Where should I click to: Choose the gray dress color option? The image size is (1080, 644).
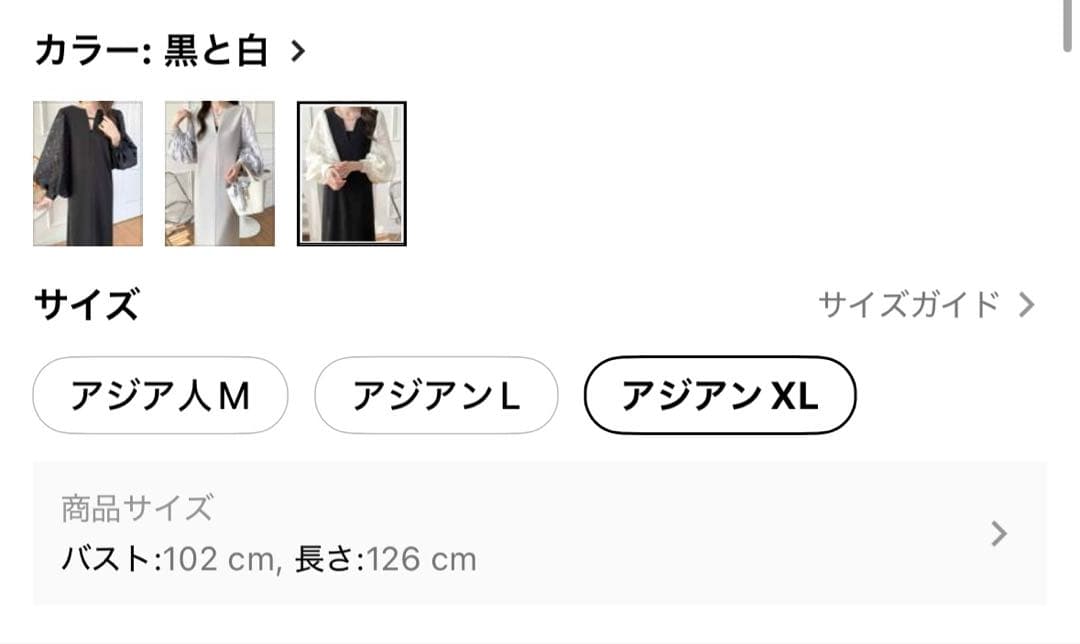219,173
